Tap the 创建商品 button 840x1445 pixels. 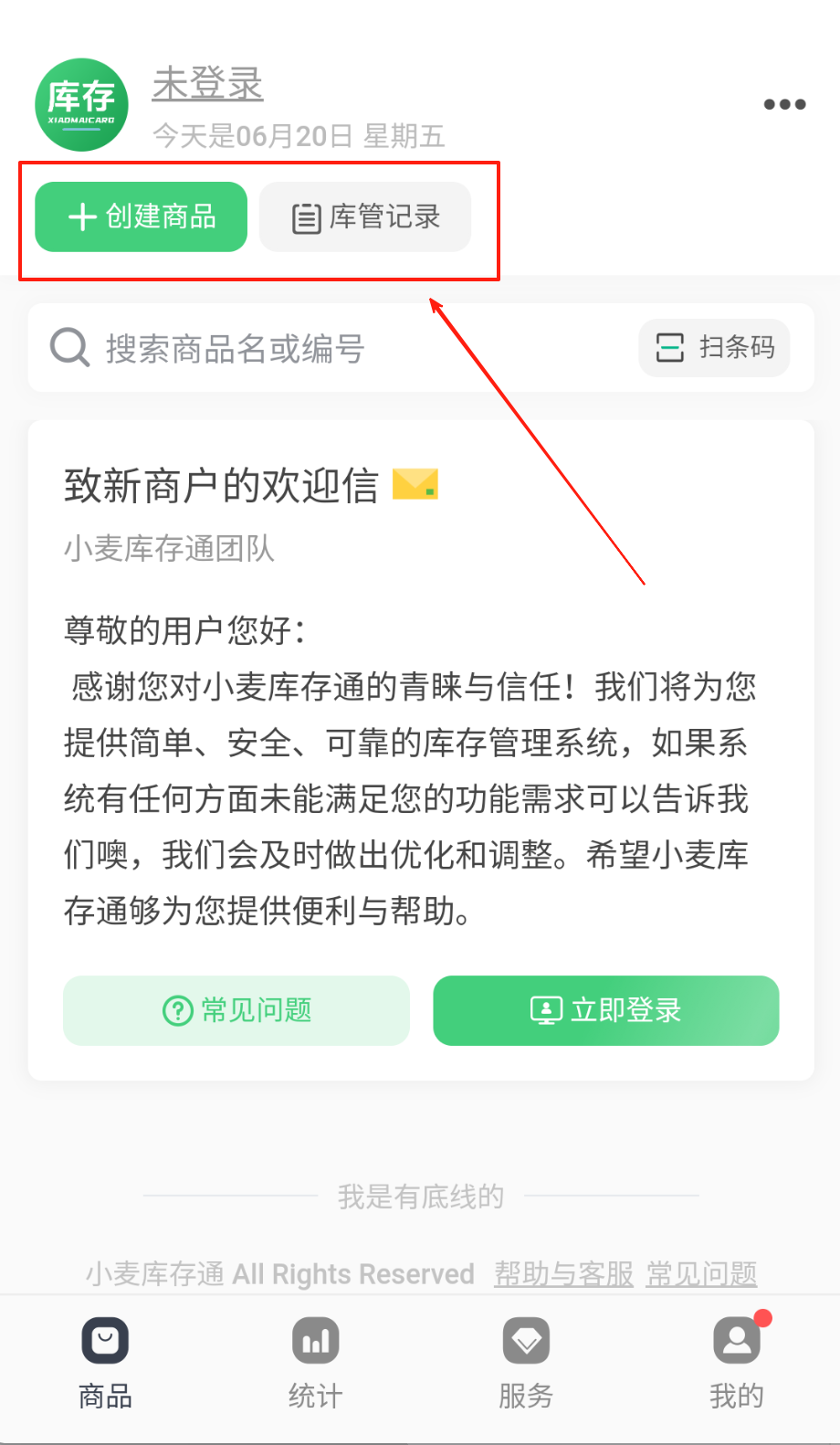point(142,216)
